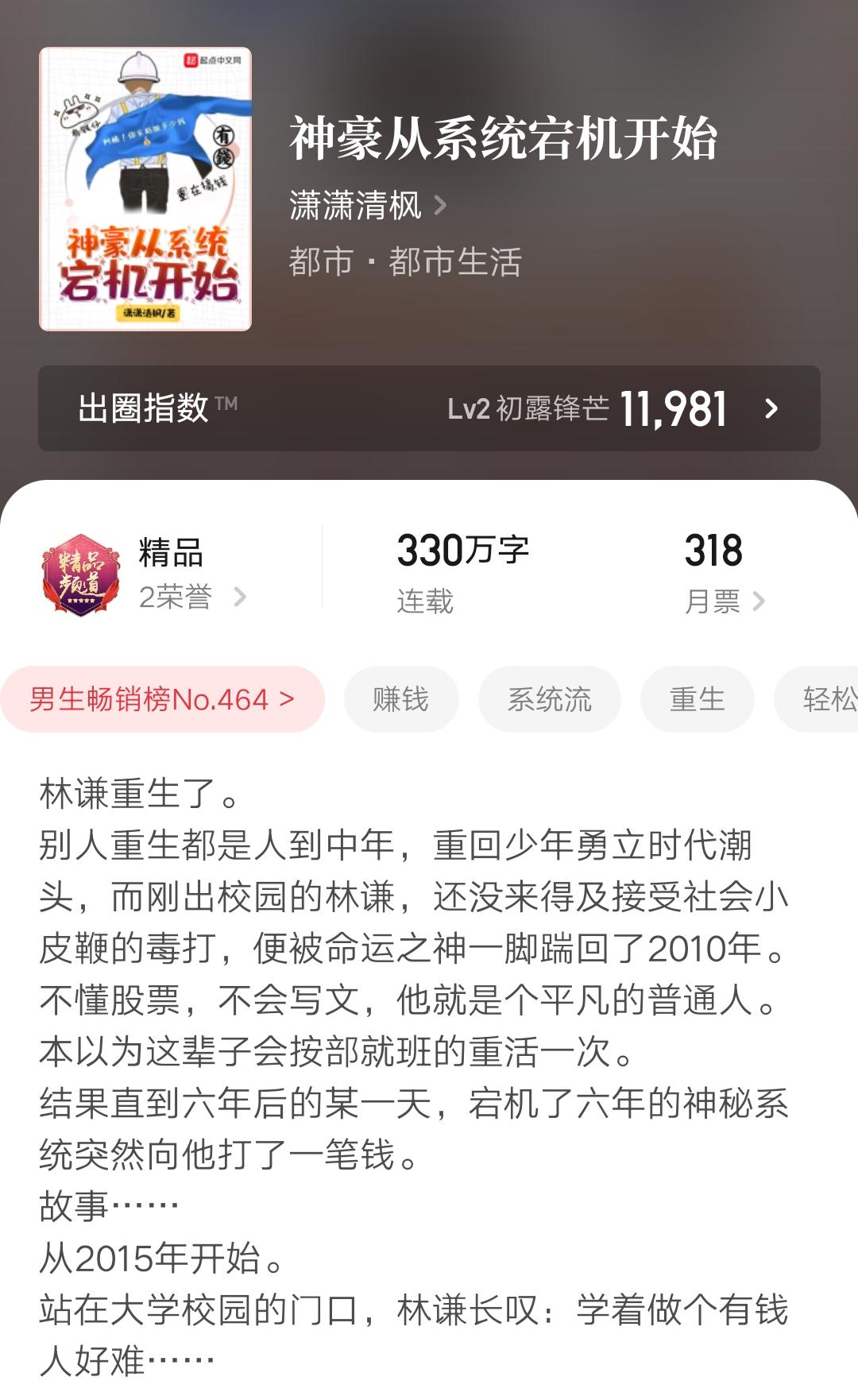Image resolution: width=858 pixels, height=1400 pixels.
Task: Select the 重生 tag chip
Action: point(697,699)
